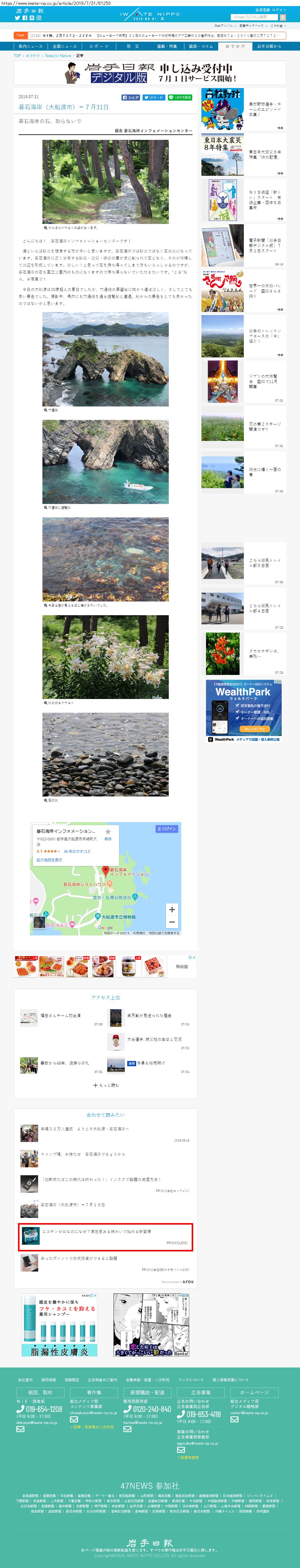Open the 県内ニュース navigation tab
Image resolution: width=300 pixels, height=1568 pixels.
30,46
